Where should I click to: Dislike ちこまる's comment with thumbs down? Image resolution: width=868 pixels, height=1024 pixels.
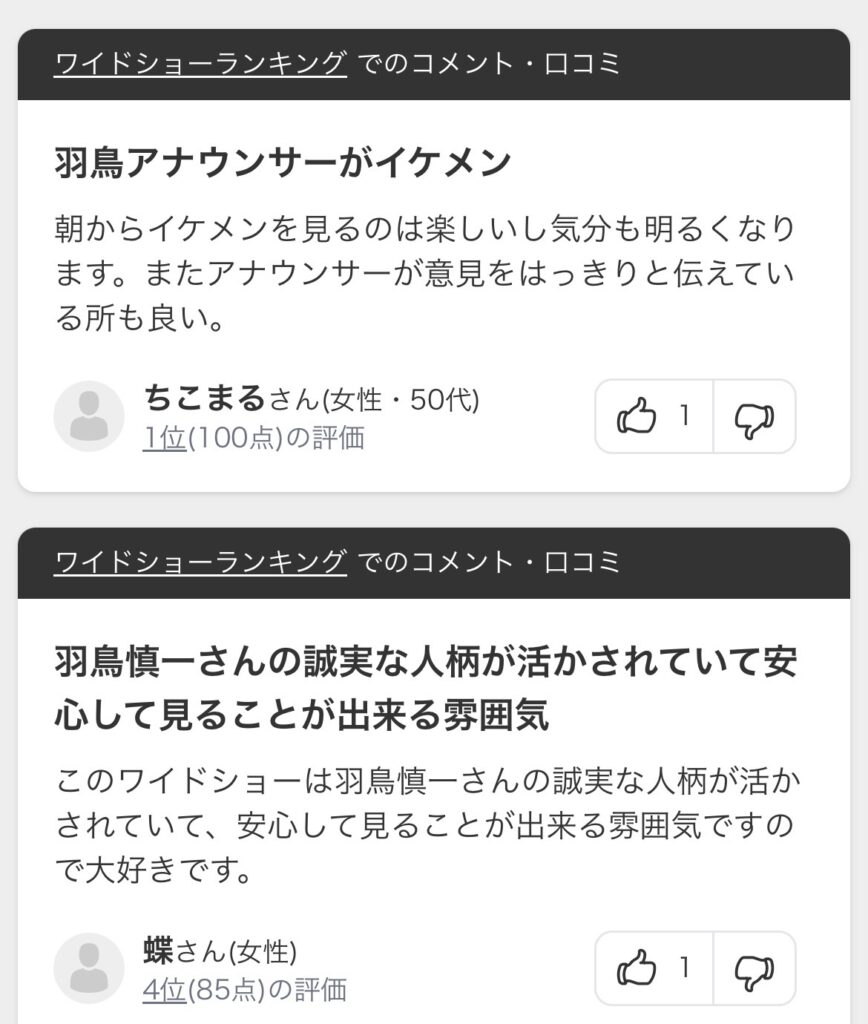754,416
